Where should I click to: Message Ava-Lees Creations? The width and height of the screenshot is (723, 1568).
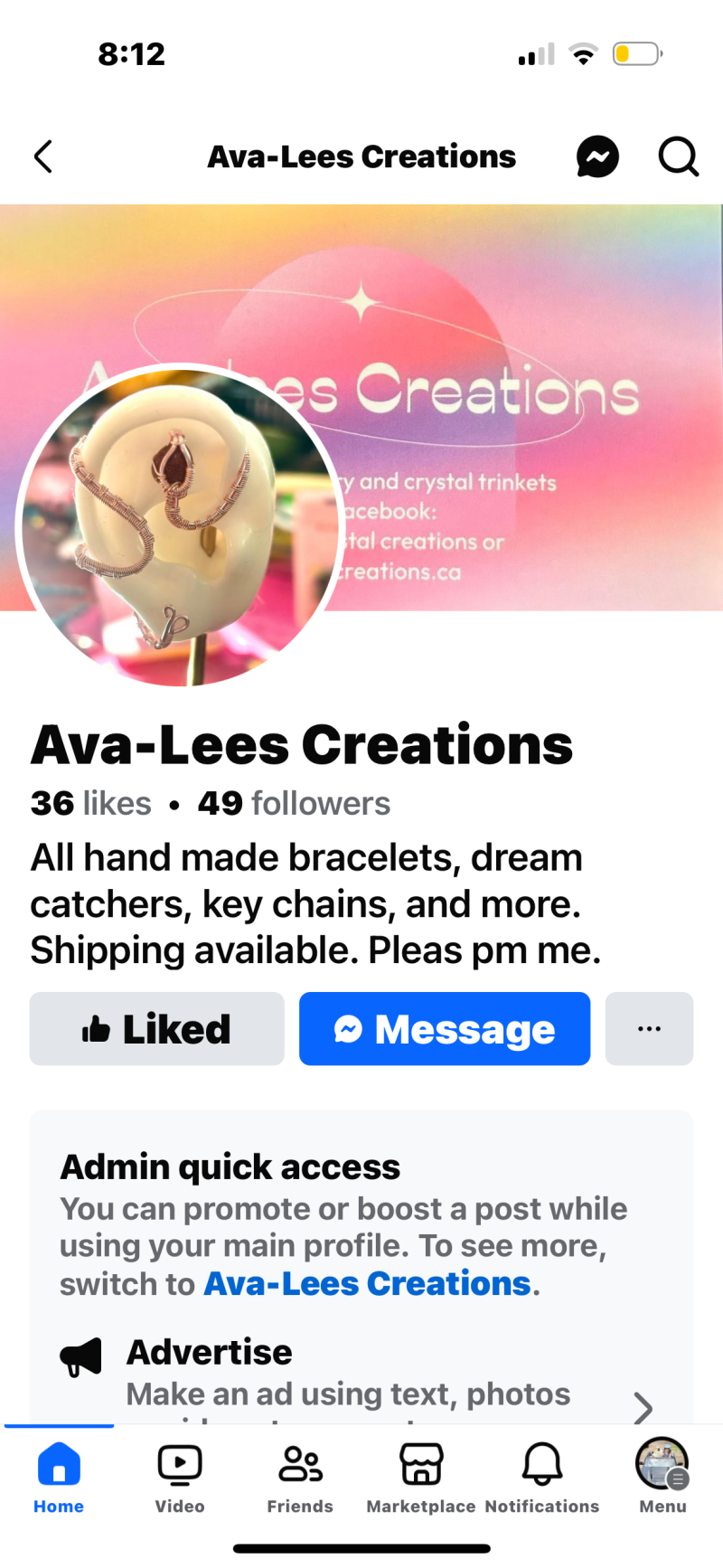445,1029
